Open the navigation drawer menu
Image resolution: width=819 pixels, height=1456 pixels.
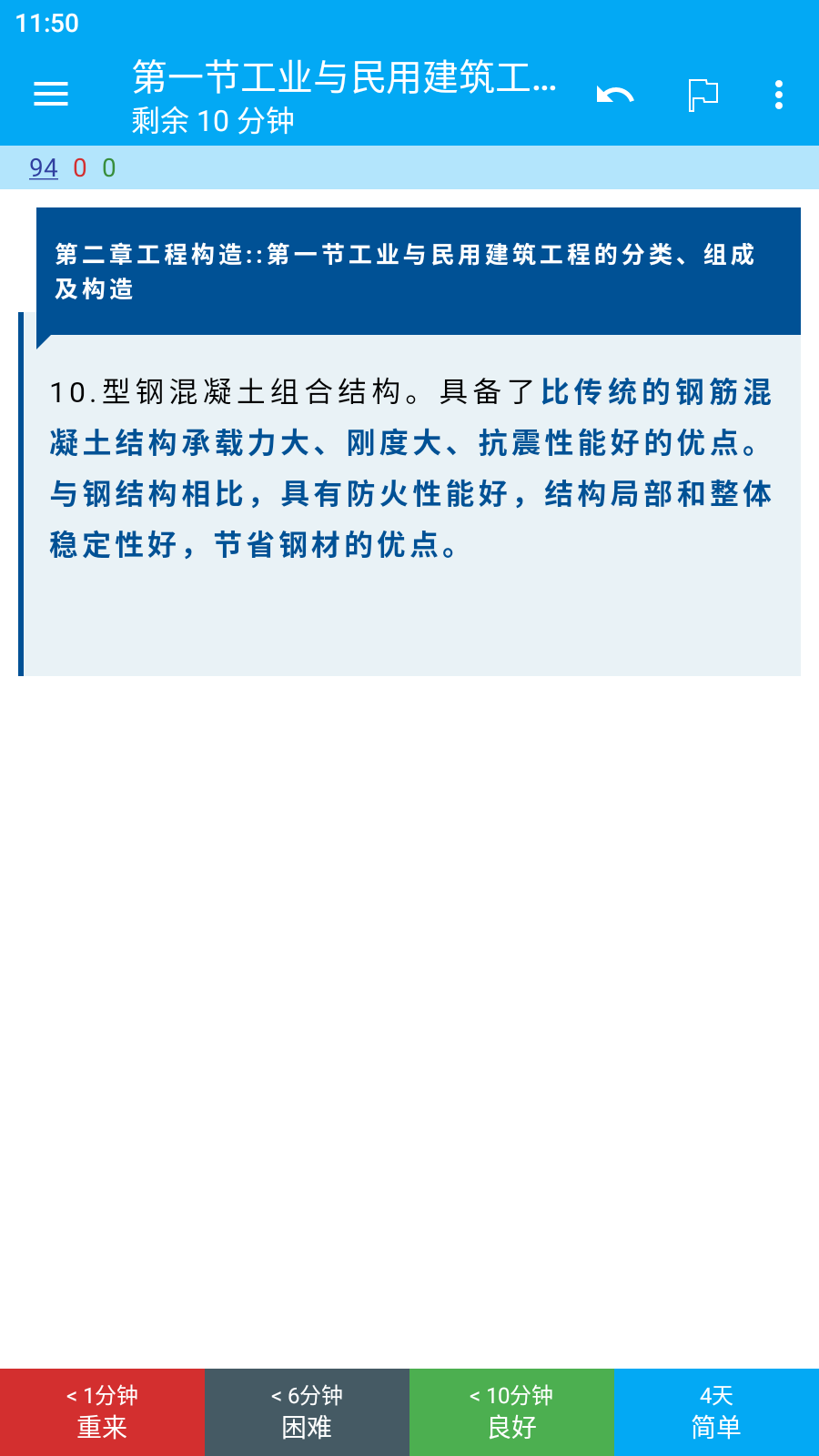pyautogui.click(x=51, y=94)
